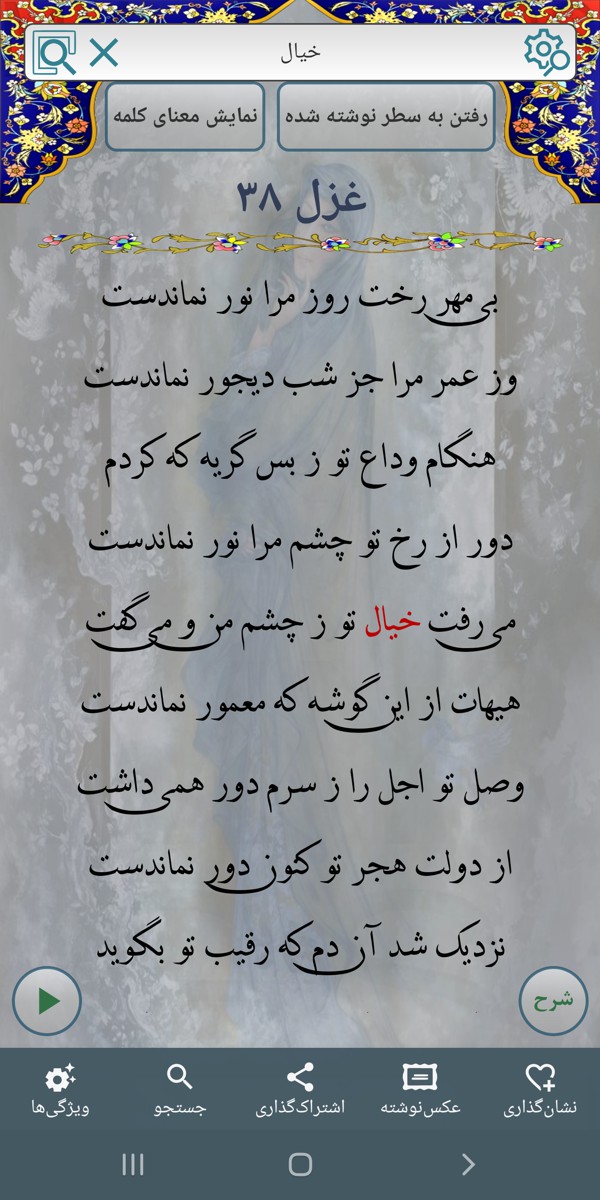Screen dimensions: 600x1200
Task: Open عکس‌نوشته photo text option
Action: pos(420,1090)
